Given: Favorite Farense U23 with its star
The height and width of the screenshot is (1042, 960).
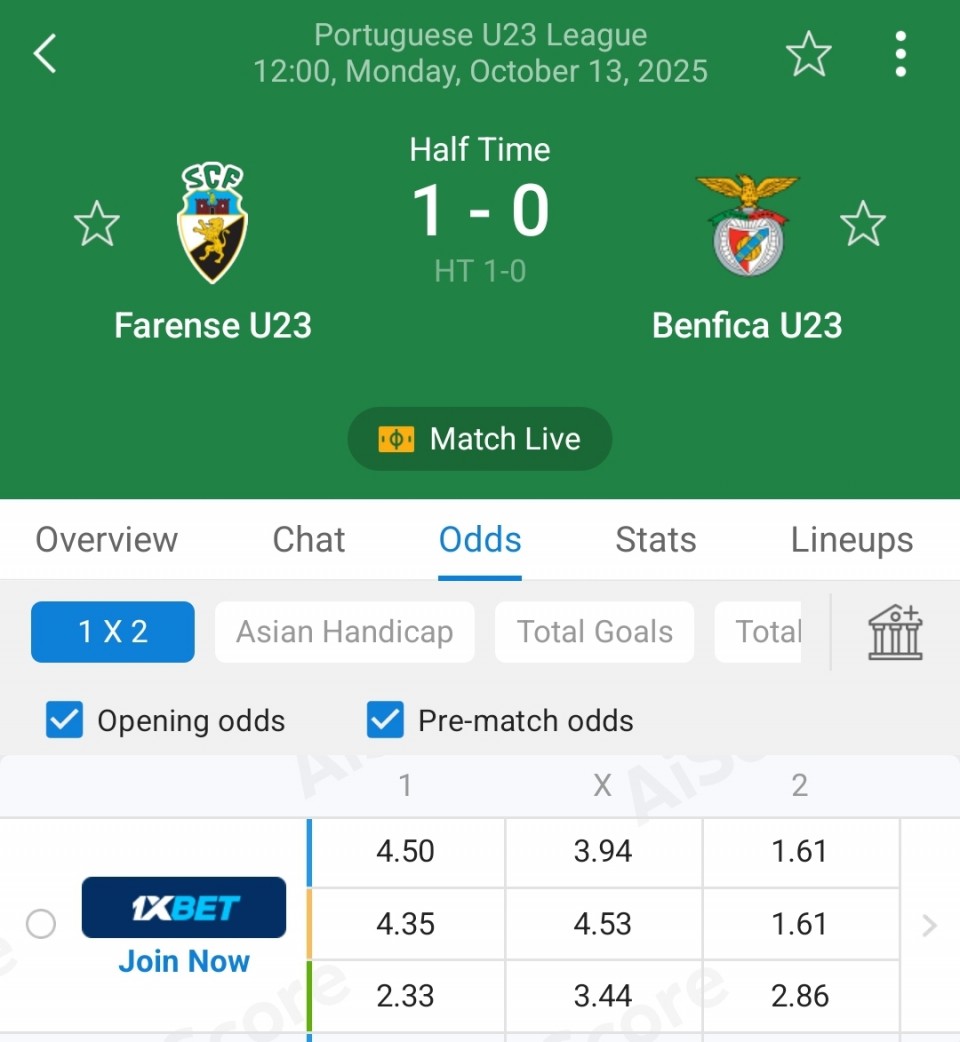Looking at the screenshot, I should point(97,223).
